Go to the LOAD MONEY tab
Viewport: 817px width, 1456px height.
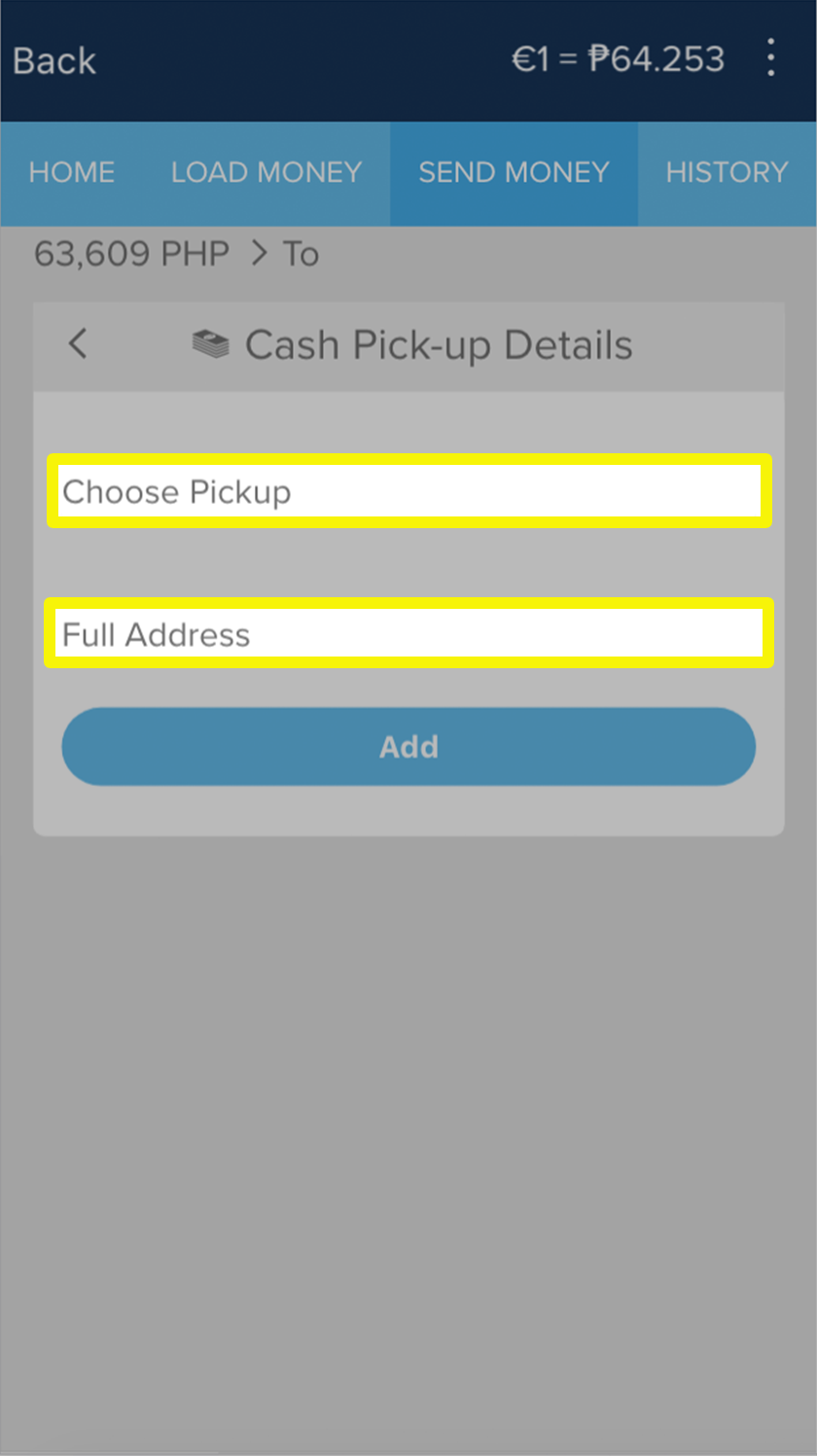265,172
